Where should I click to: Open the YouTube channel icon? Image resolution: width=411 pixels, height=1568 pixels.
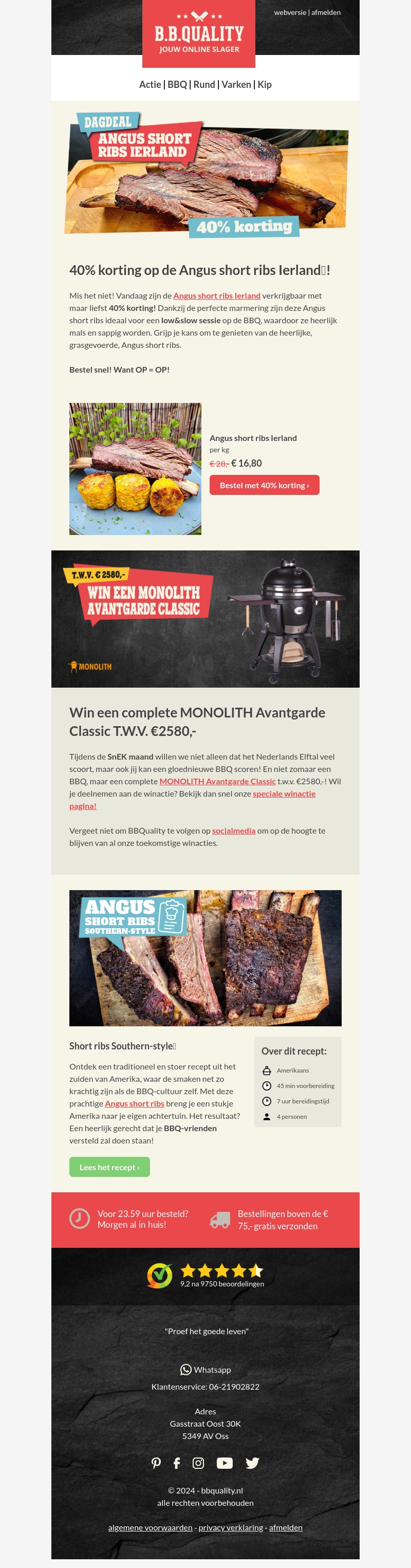(x=225, y=1463)
